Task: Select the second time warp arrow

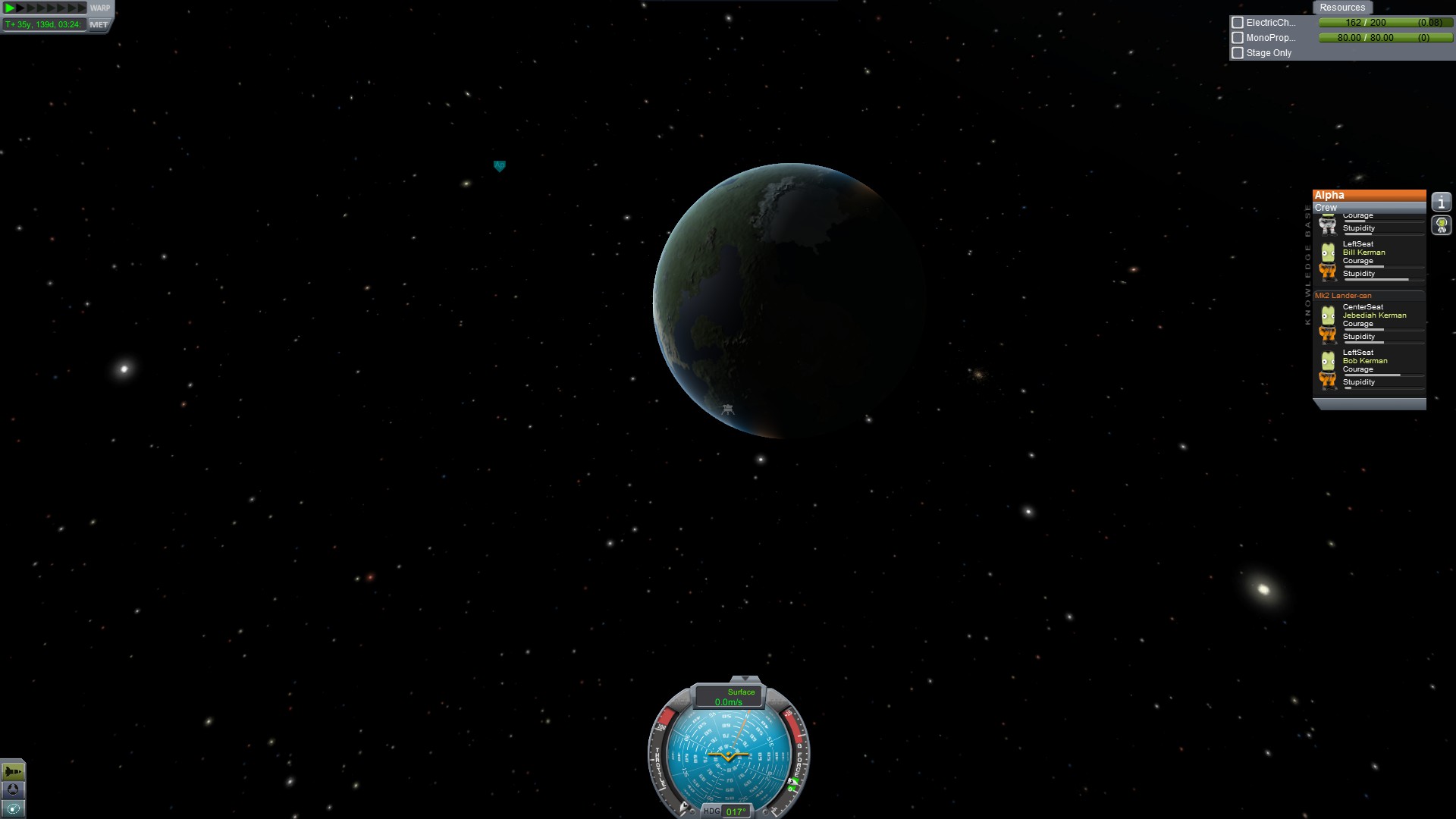Action: click(20, 8)
